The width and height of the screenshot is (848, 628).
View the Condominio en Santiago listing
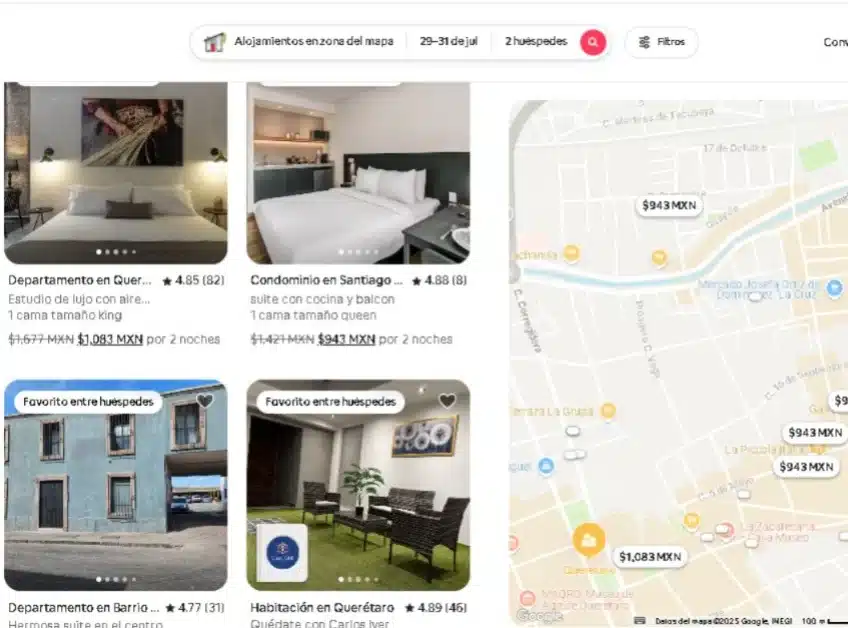(x=358, y=172)
